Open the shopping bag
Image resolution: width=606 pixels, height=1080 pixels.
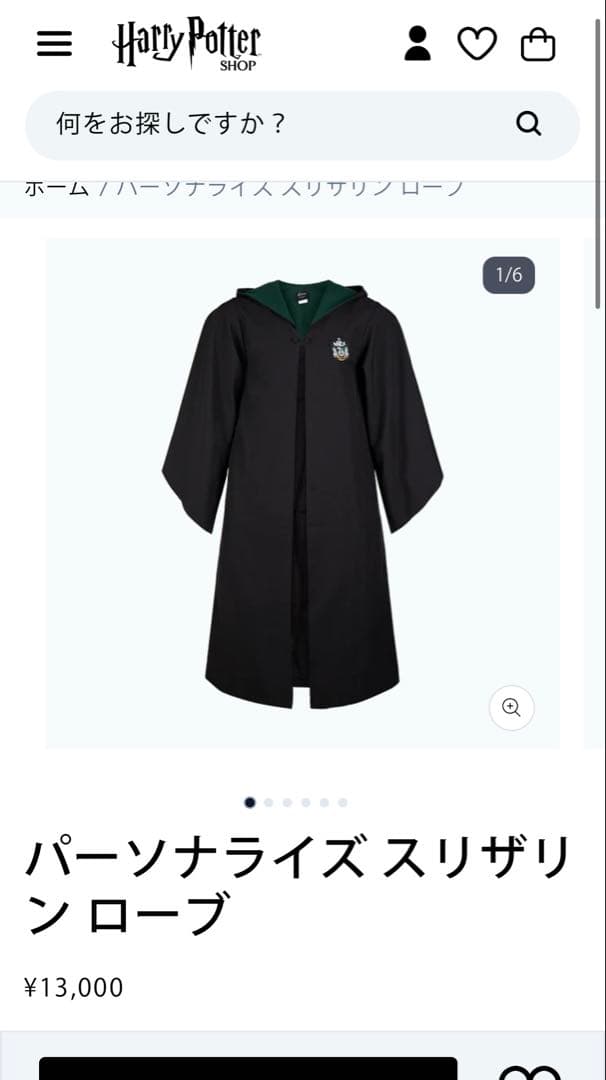click(x=538, y=44)
